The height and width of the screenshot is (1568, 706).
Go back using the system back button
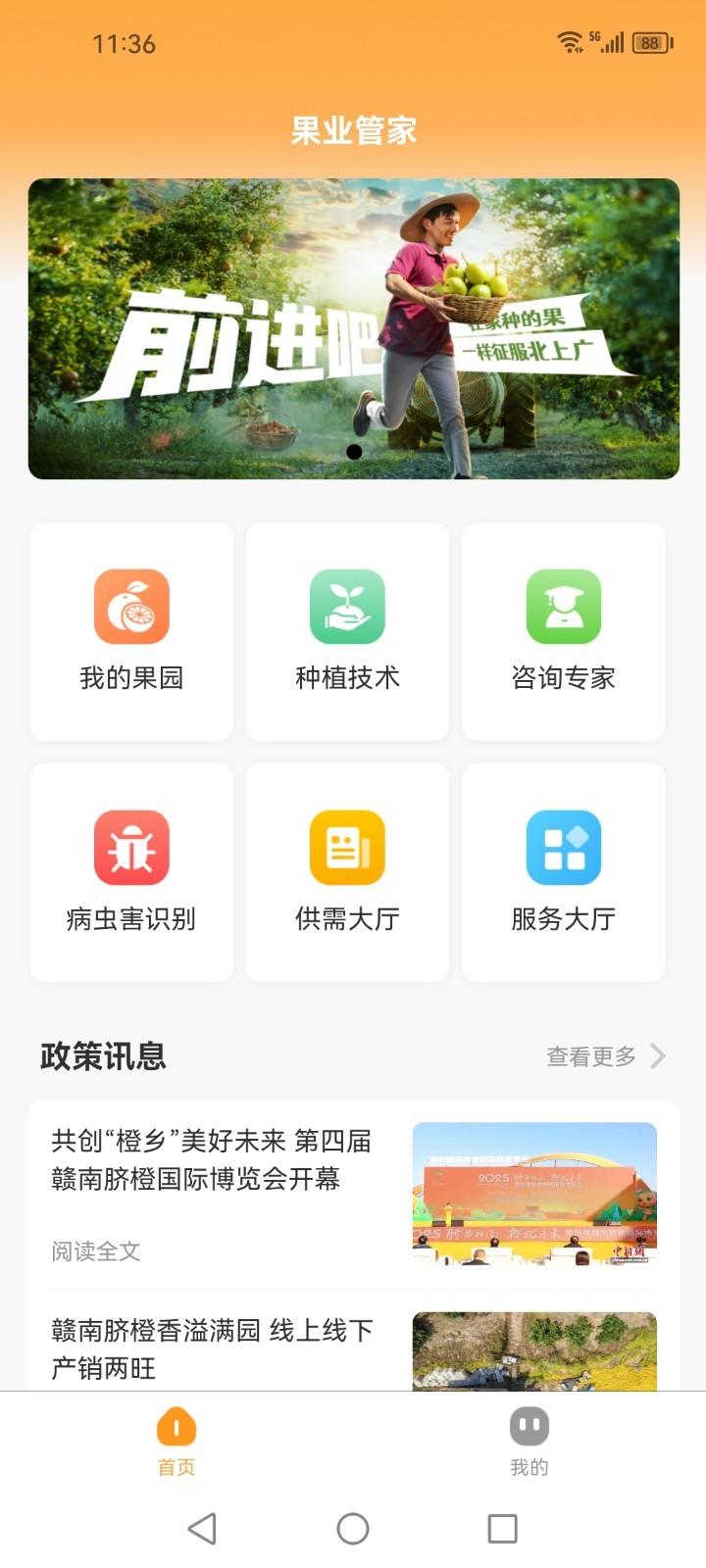[x=202, y=1529]
